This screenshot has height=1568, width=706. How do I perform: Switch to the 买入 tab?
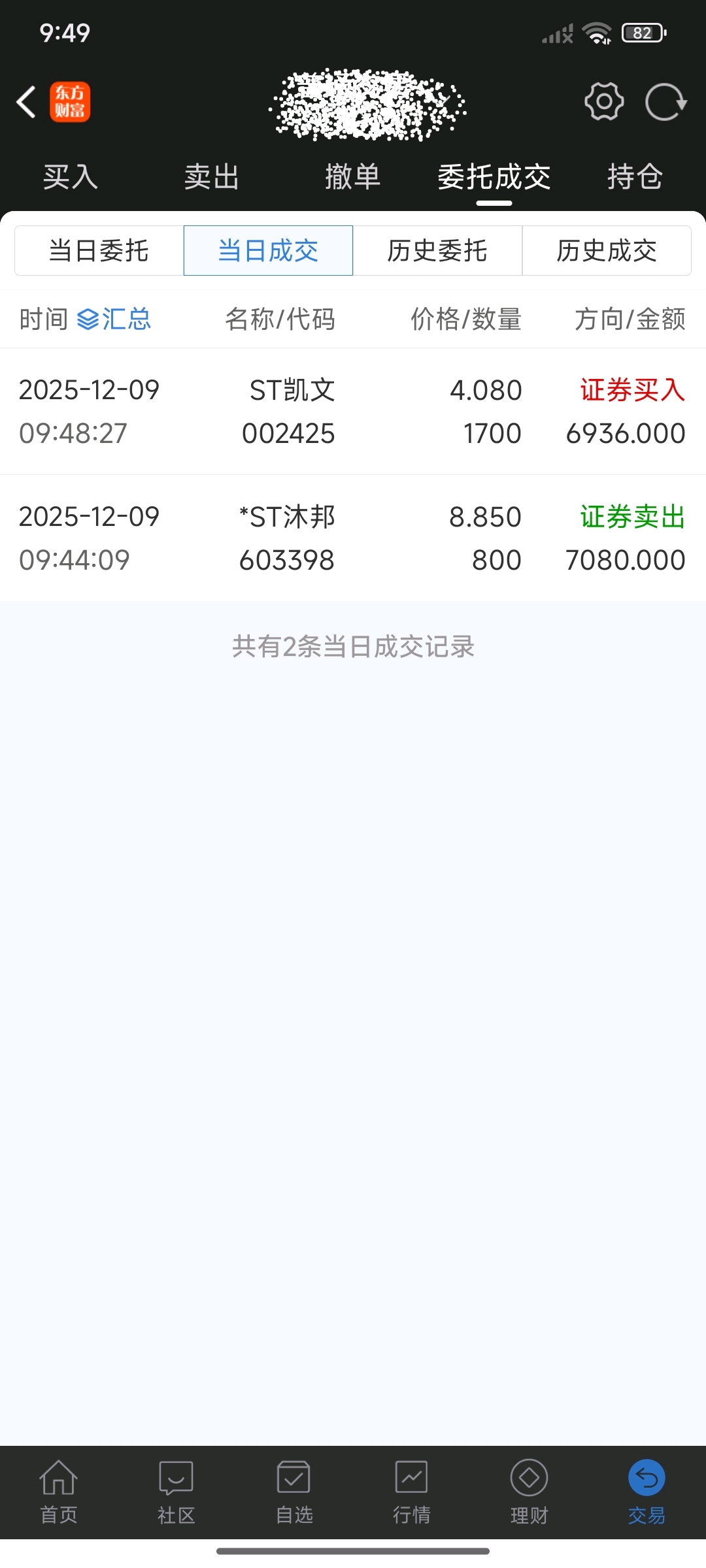(71, 177)
